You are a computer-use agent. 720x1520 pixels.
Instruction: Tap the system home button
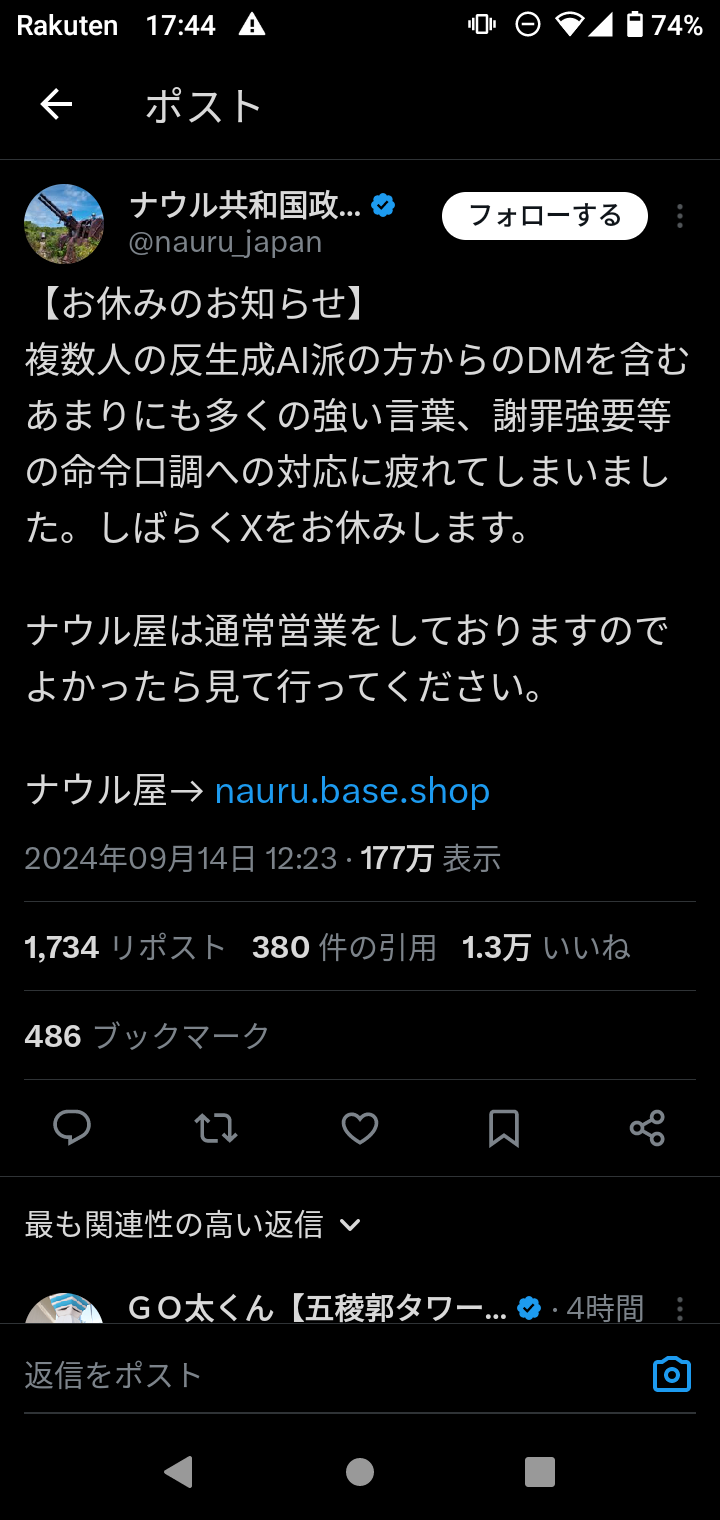[360, 1471]
